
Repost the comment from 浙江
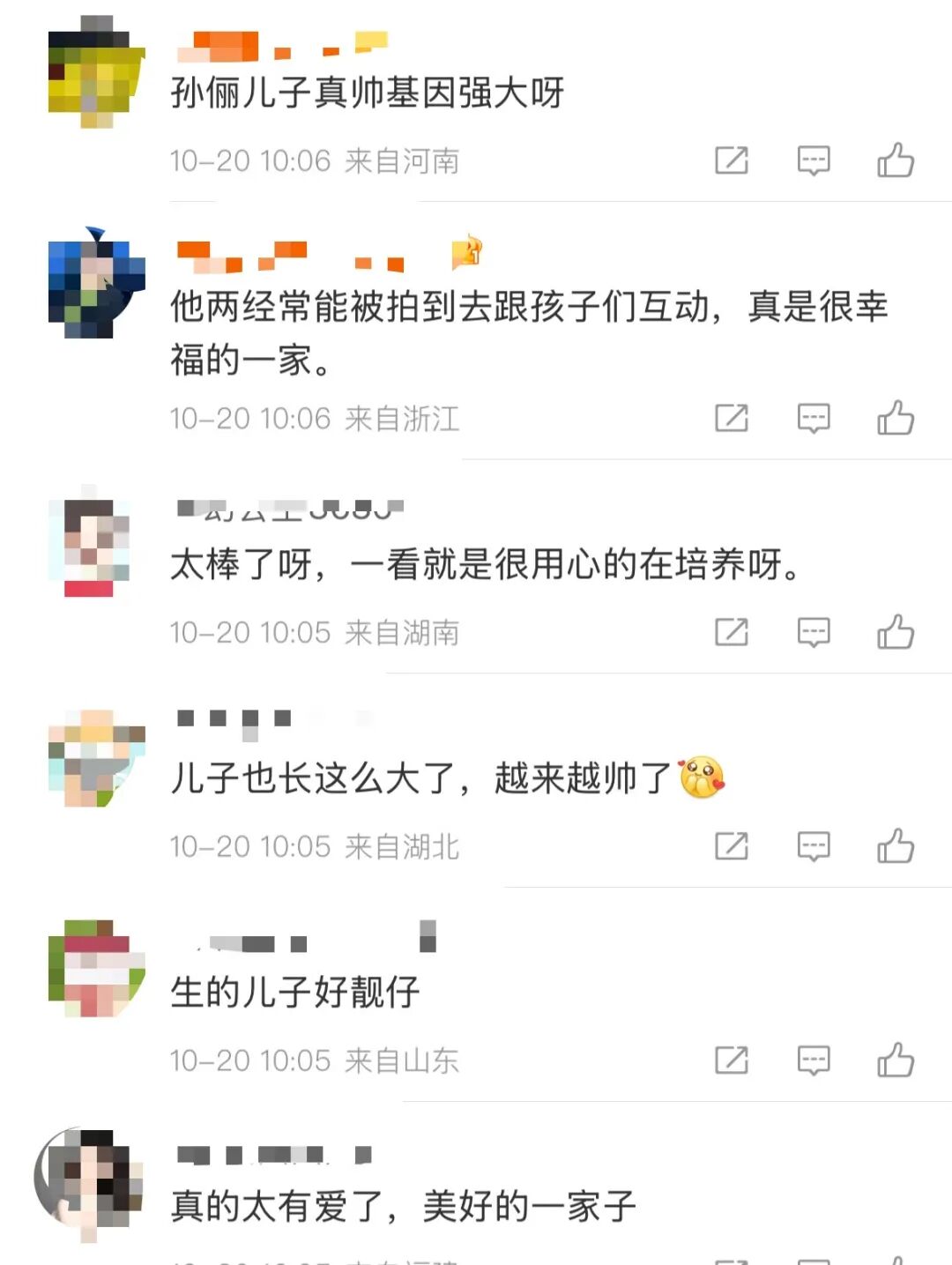tap(731, 418)
